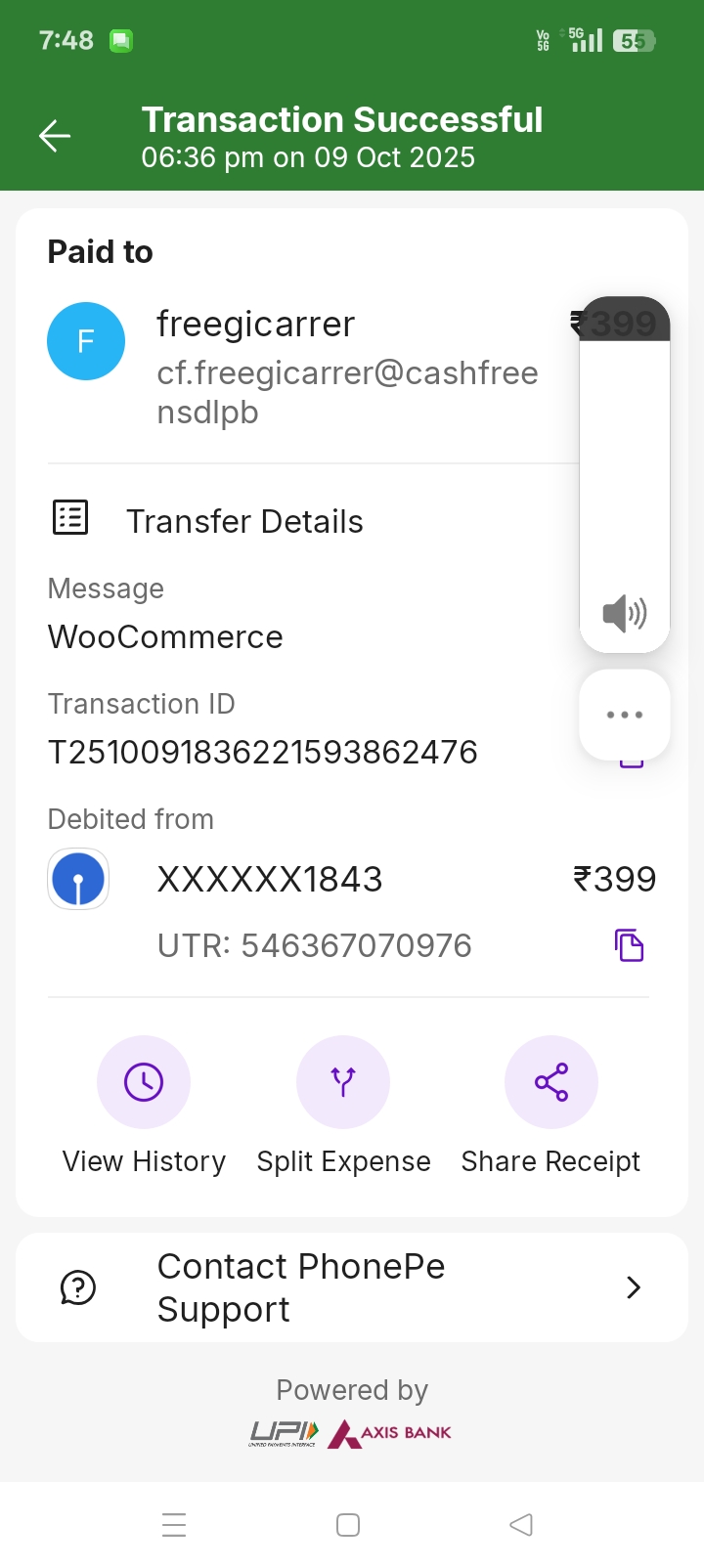Screen dimensions: 704x1568
Task: Go to the system home screen
Action: click(x=348, y=1525)
